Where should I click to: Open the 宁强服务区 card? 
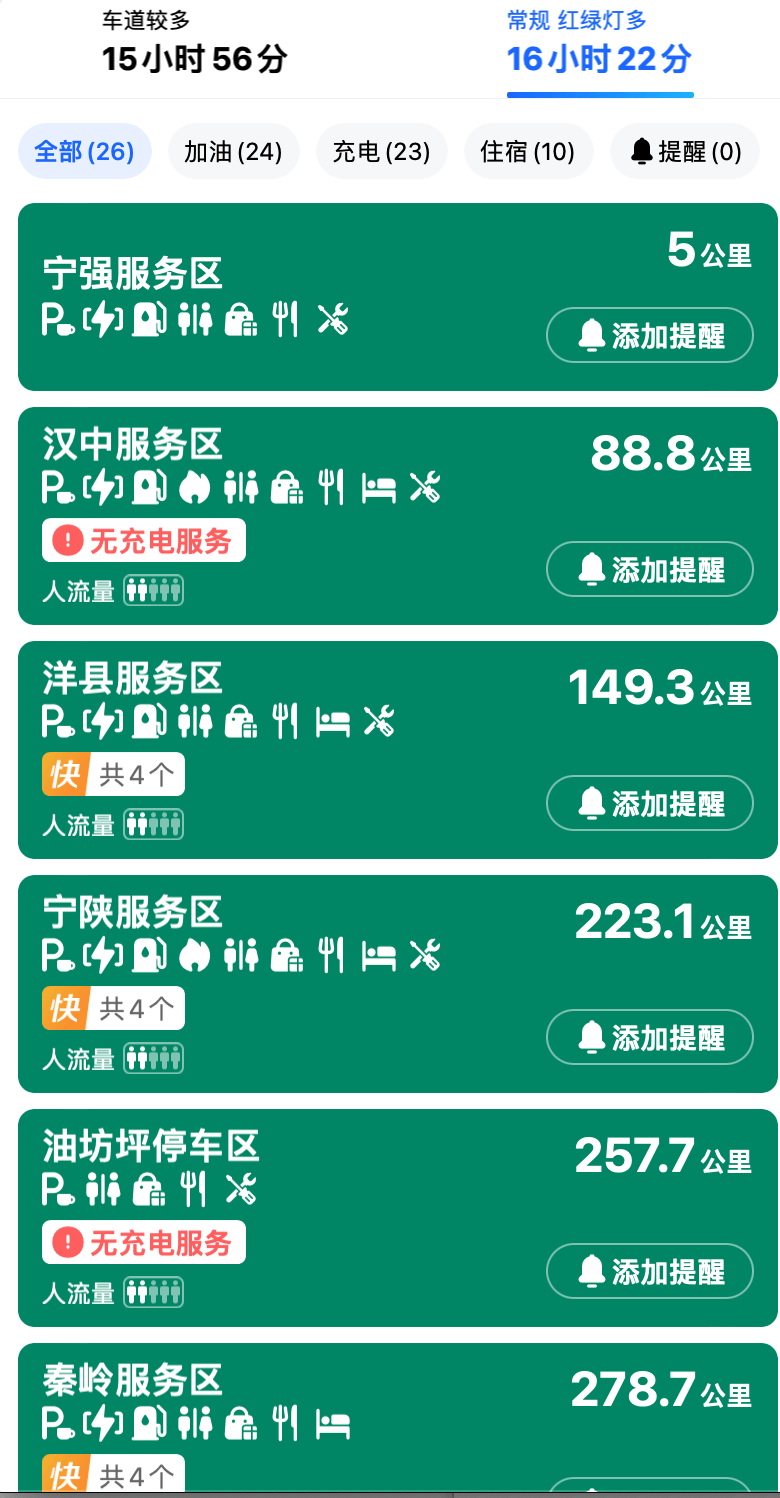(x=398, y=297)
